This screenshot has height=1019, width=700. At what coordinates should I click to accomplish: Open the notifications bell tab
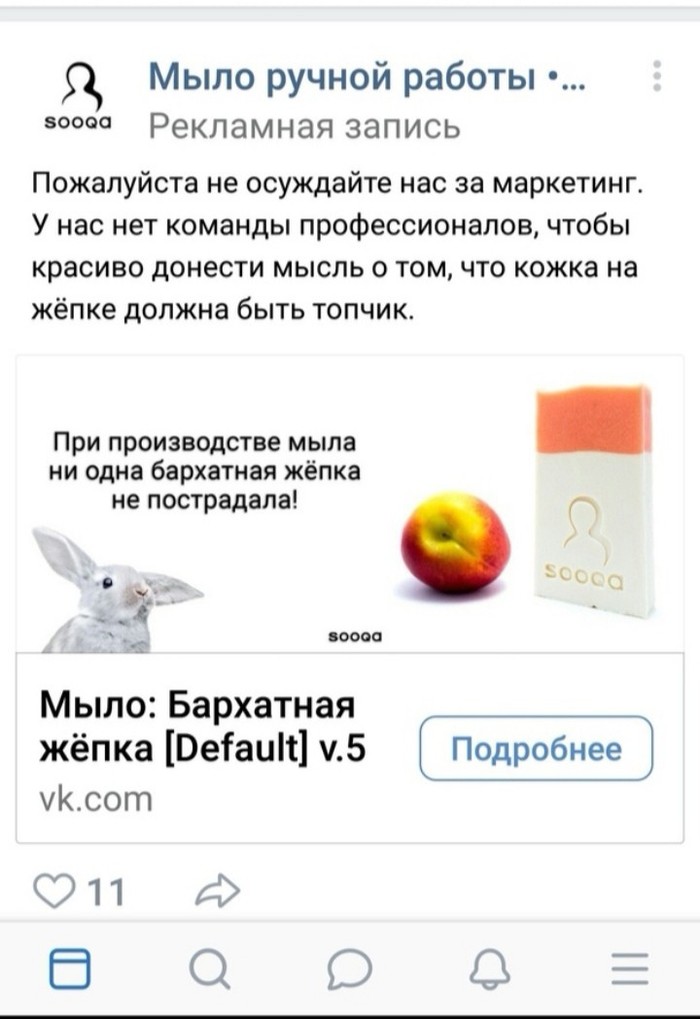pos(490,969)
